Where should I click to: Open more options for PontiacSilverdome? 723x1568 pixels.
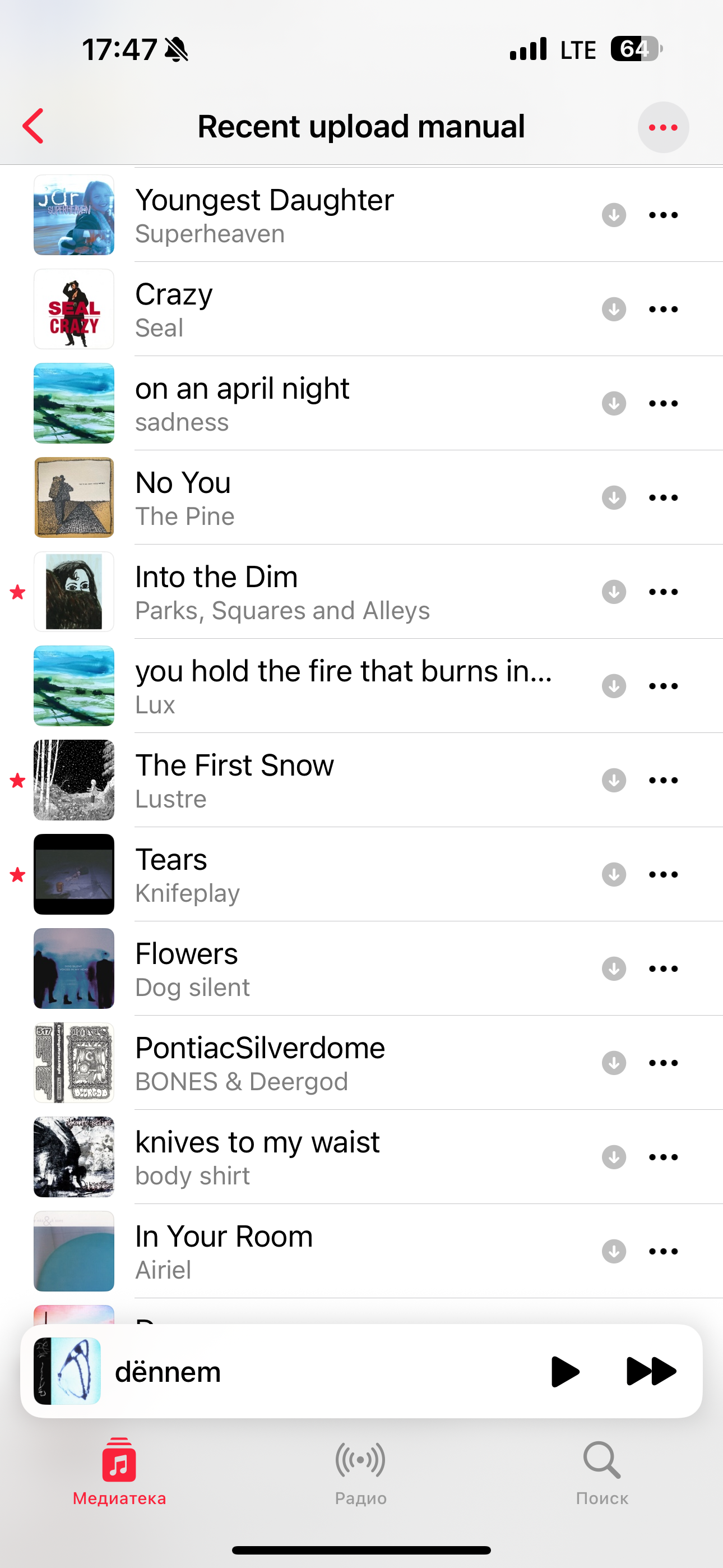662,1063
